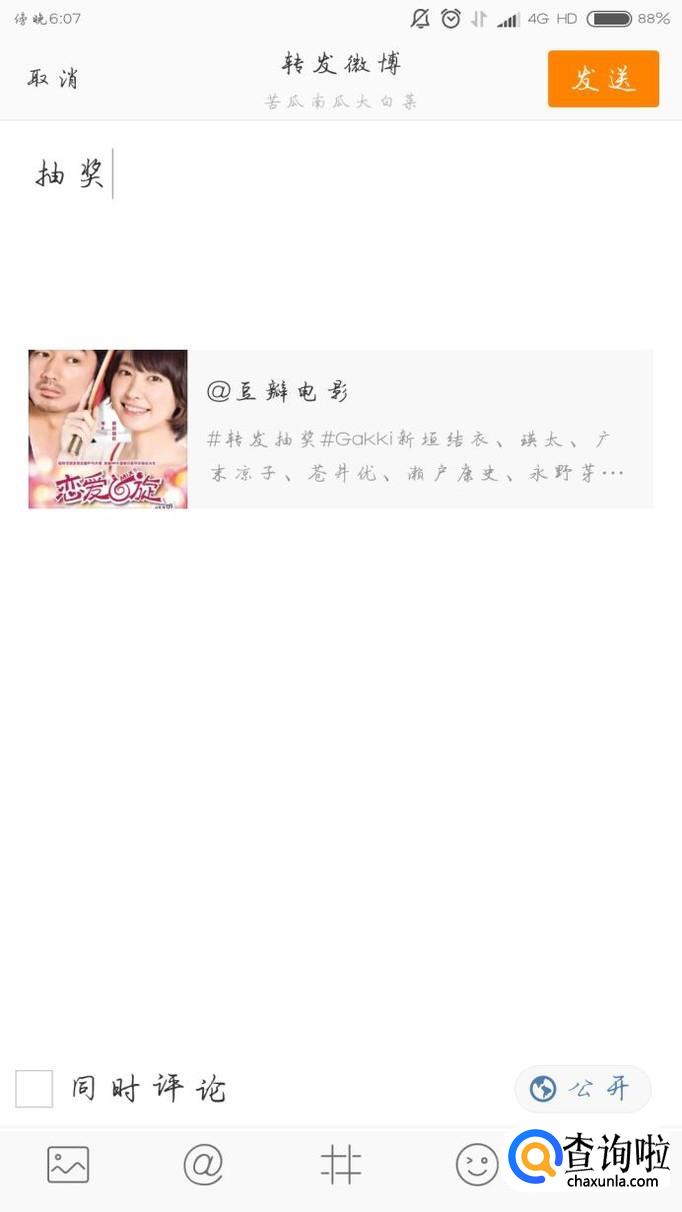Tap 取消 to cancel the repost

click(53, 79)
